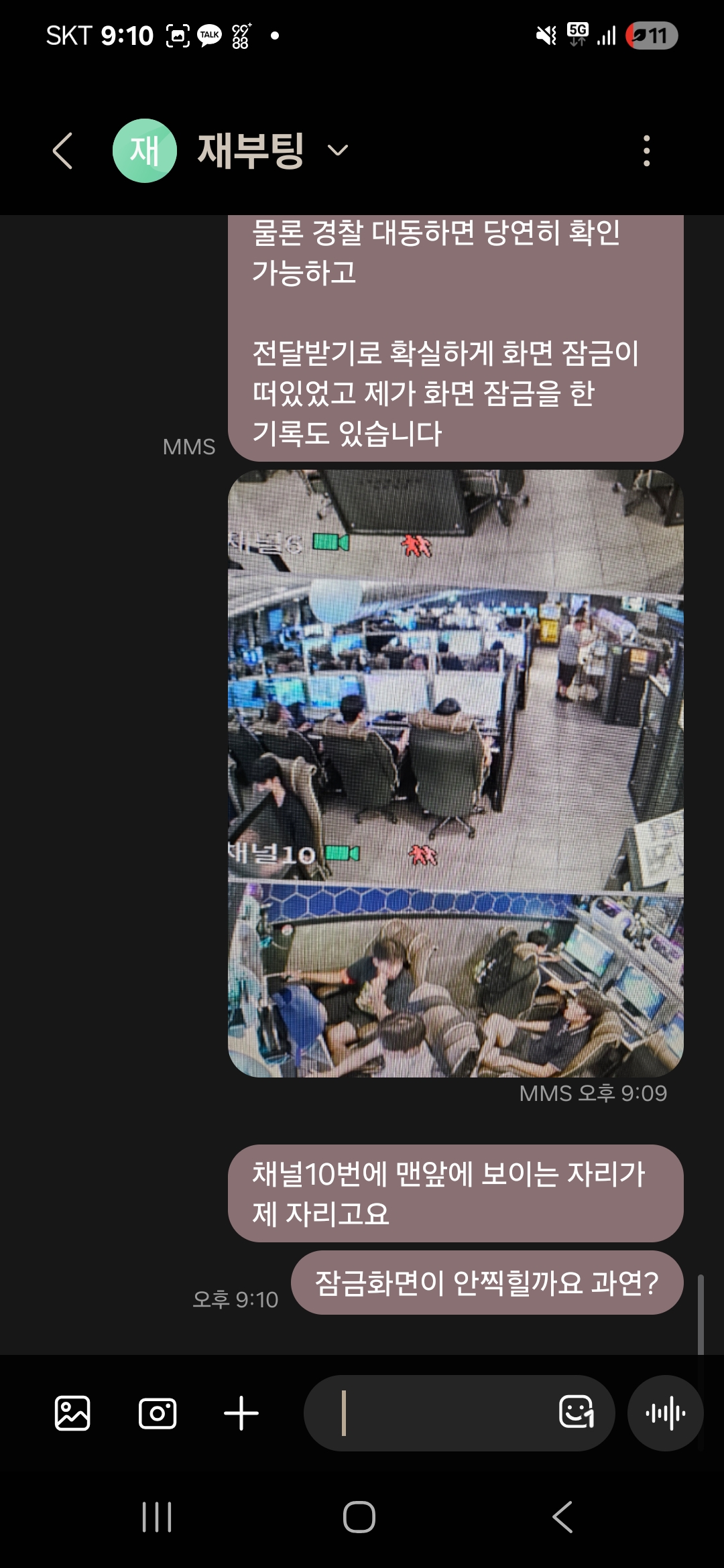Viewport: 724px width, 1568px height.
Task: Open the three-dot overflow menu
Action: click(x=646, y=151)
